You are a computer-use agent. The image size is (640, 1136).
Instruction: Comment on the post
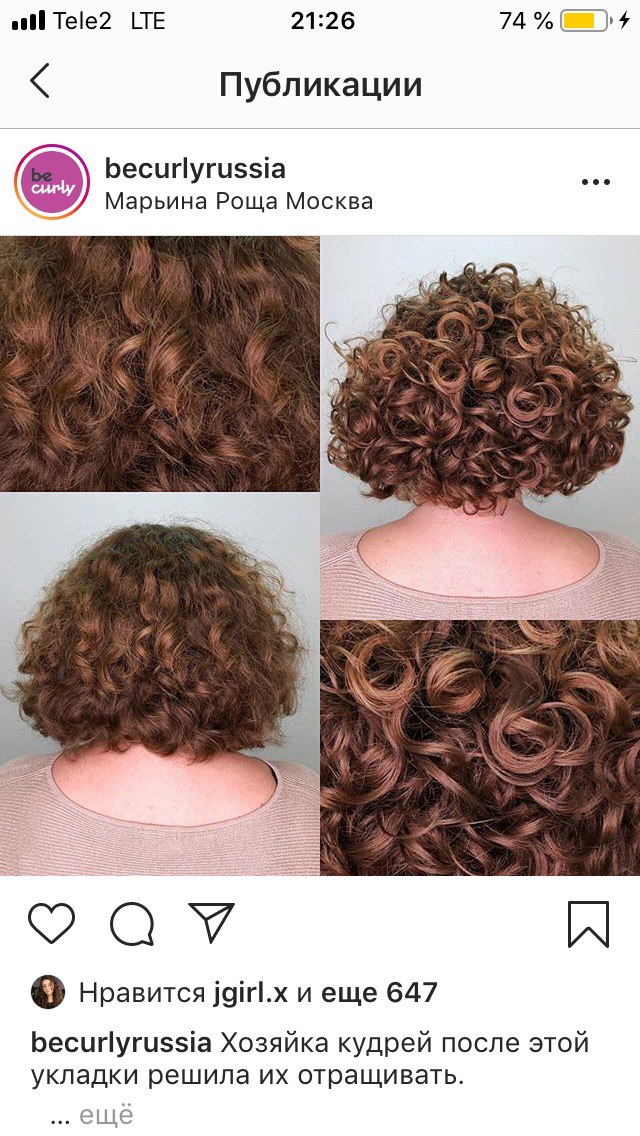point(132,924)
